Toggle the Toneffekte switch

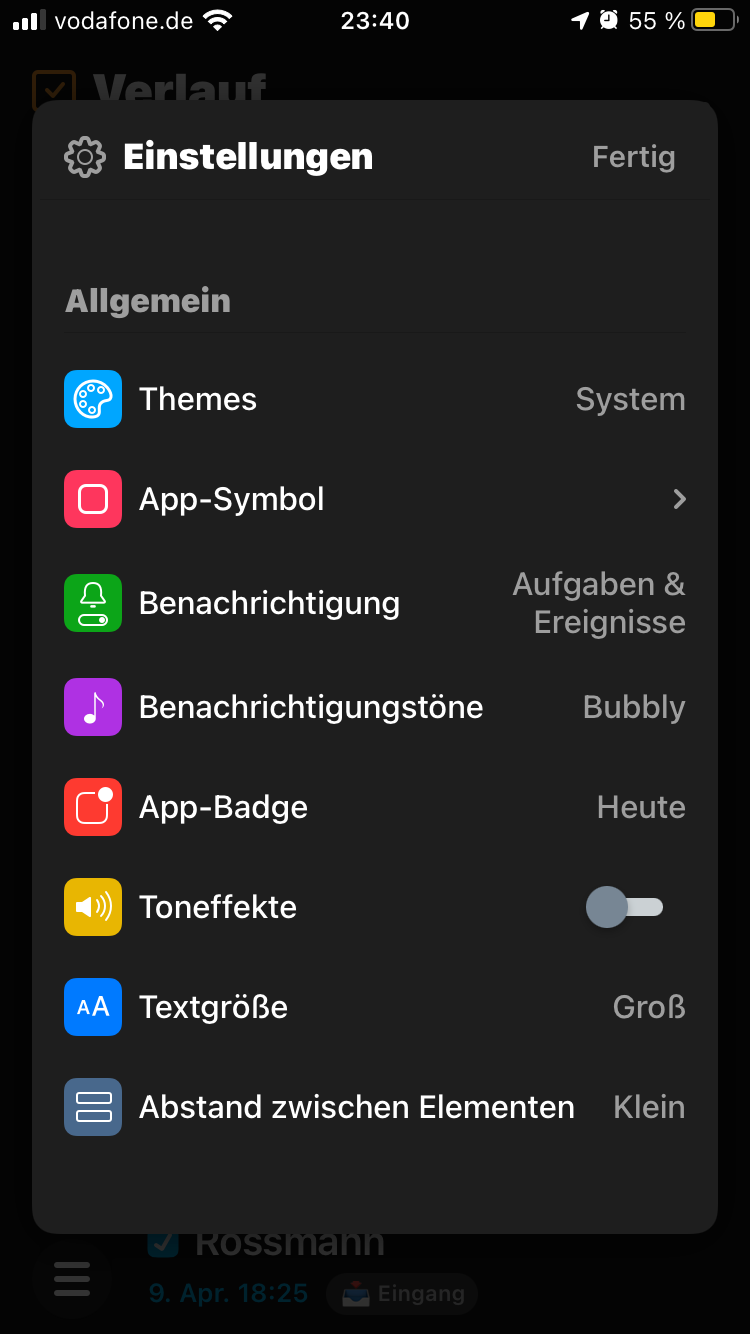click(624, 907)
